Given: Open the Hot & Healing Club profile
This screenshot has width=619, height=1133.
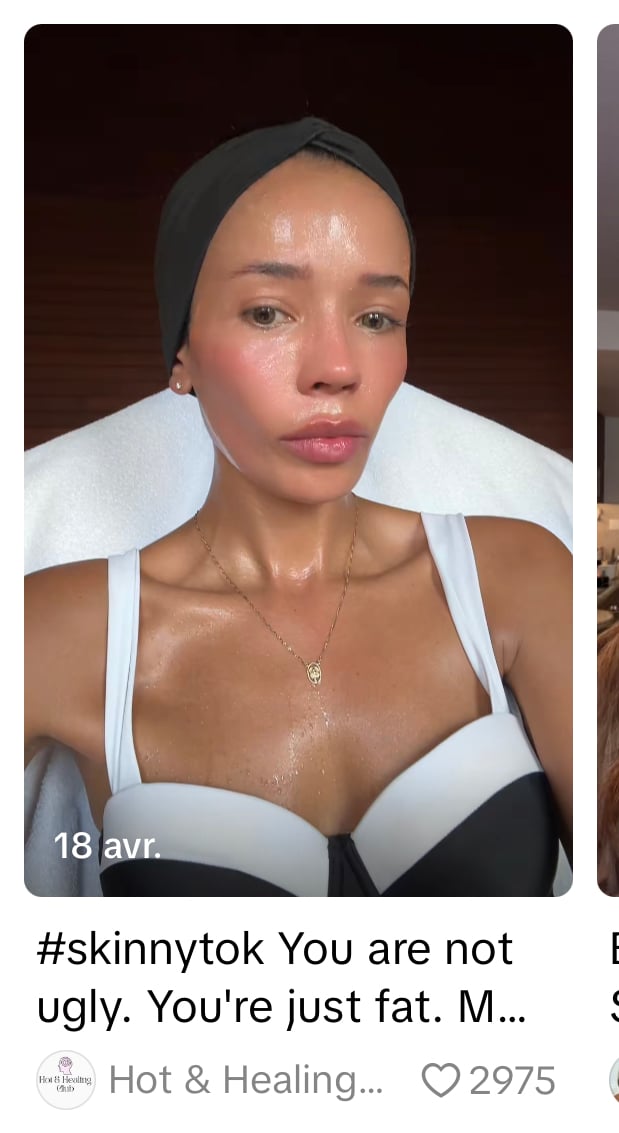Looking at the screenshot, I should [x=66, y=1080].
